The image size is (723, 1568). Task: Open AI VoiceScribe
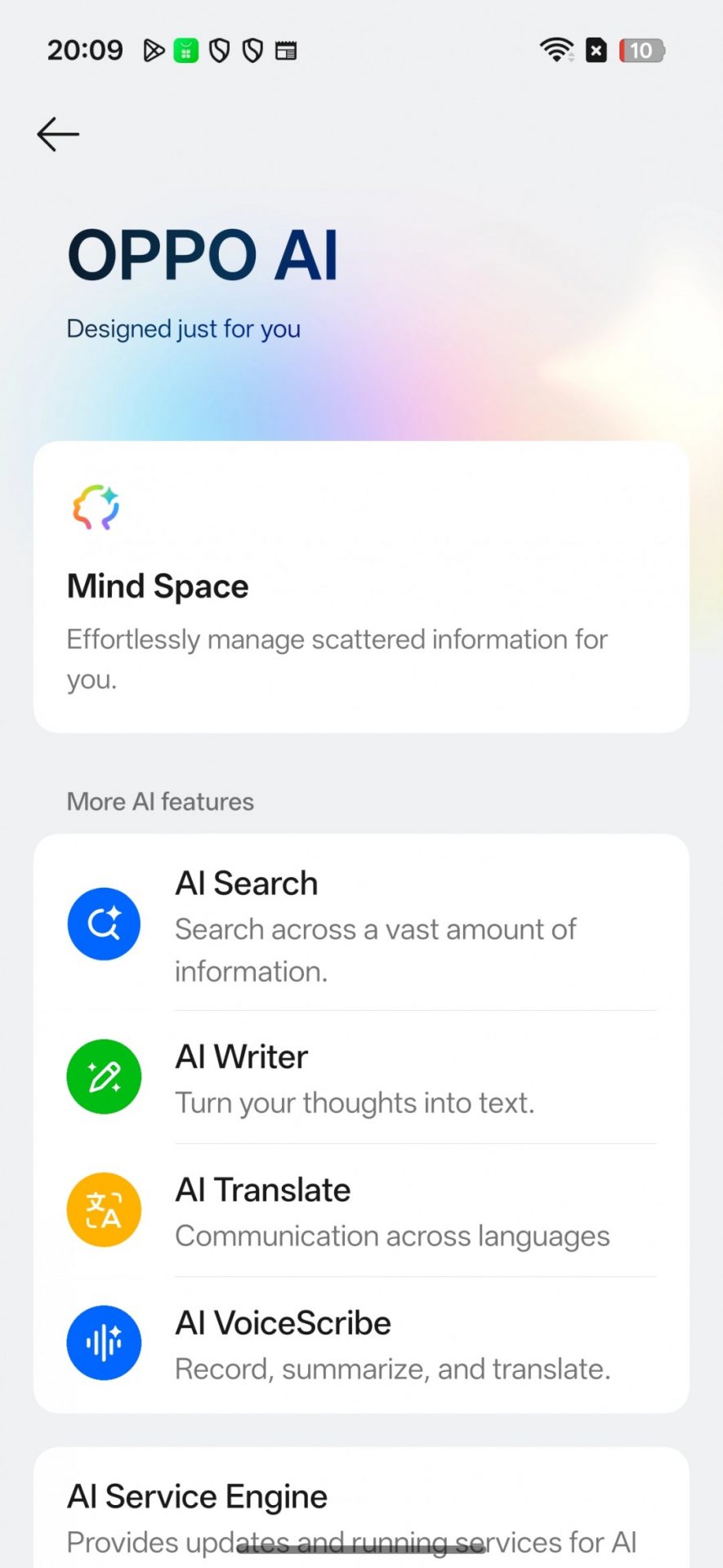[x=361, y=1344]
